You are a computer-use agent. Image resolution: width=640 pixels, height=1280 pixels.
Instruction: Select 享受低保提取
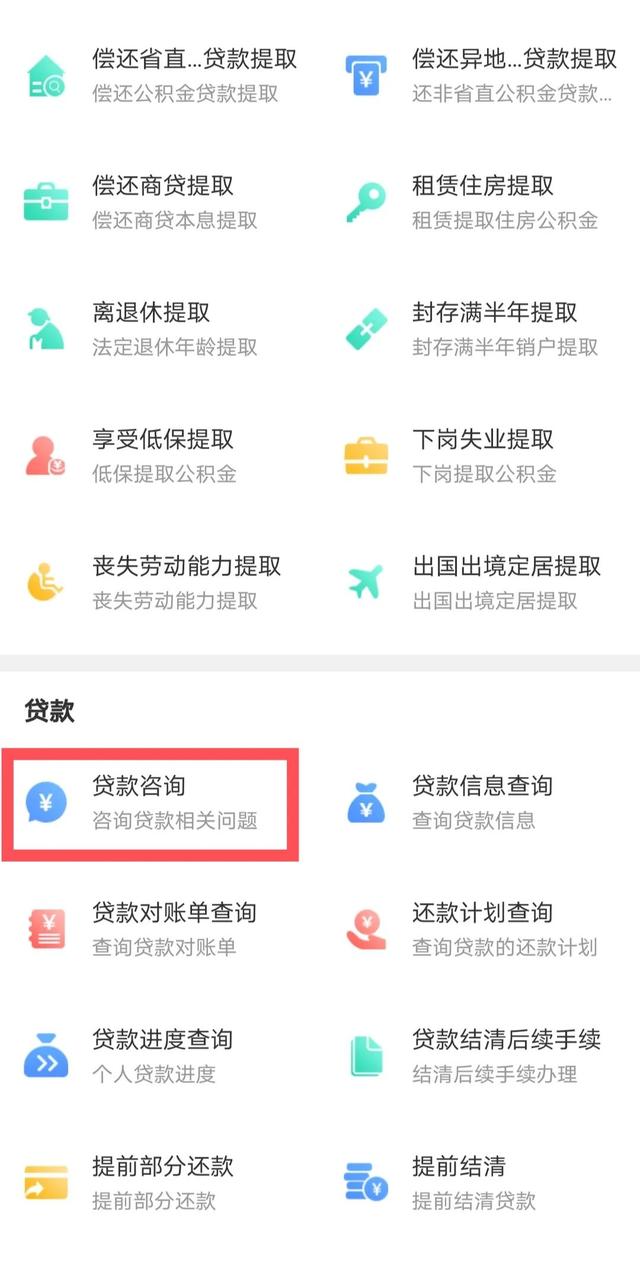click(160, 456)
